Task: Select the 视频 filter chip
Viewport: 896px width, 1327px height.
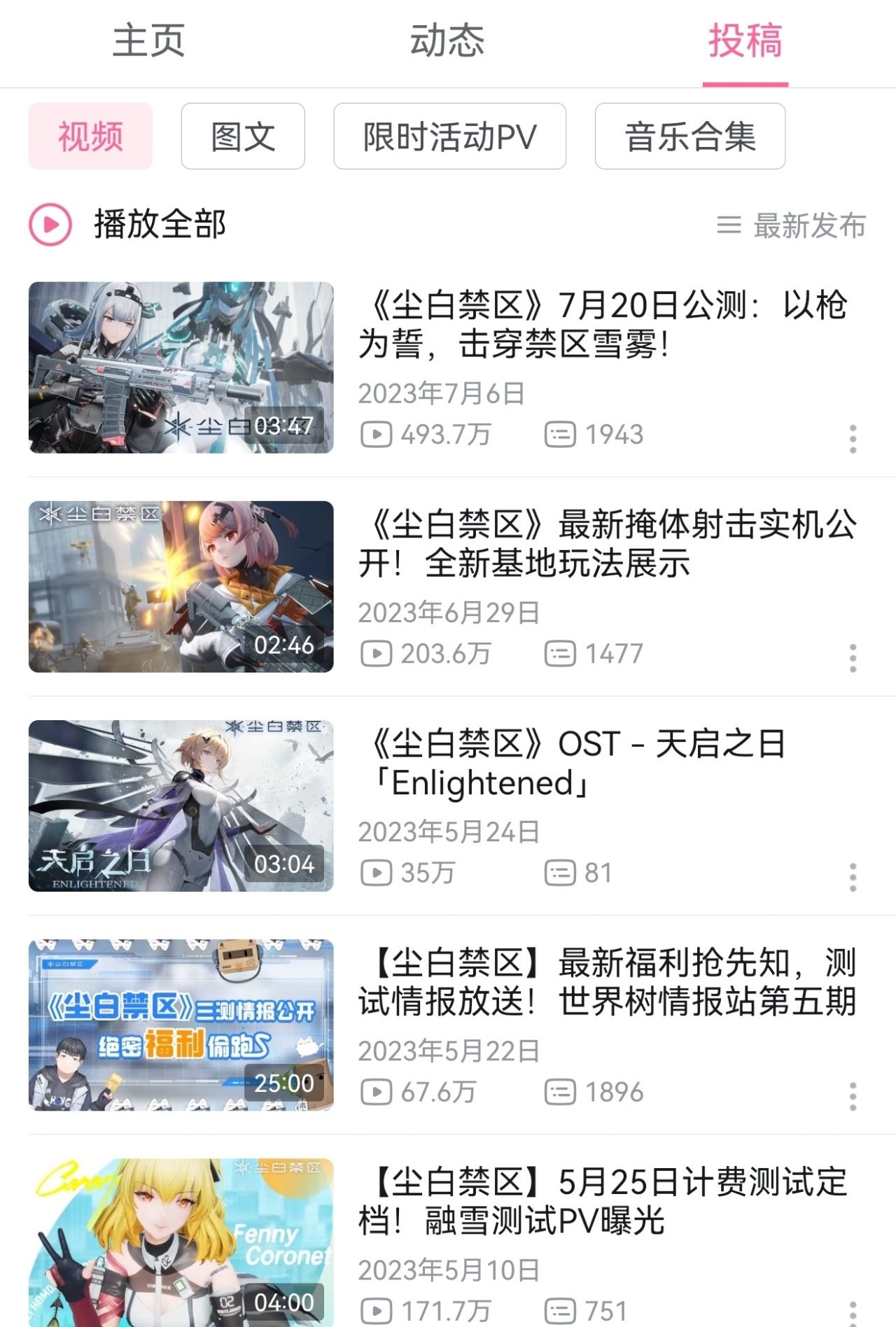Action: (x=90, y=136)
